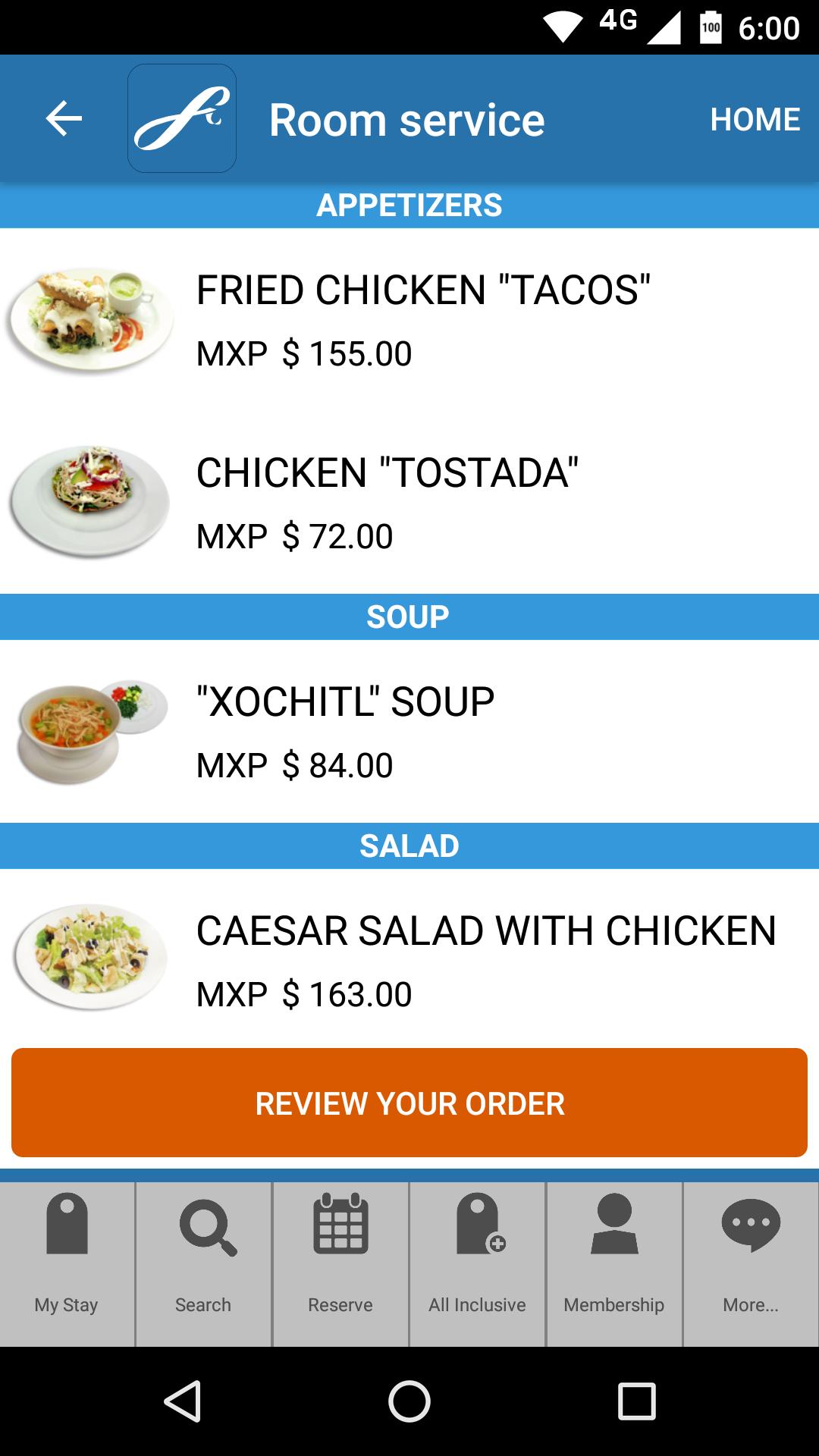Tap Review Your Order

(x=409, y=1103)
